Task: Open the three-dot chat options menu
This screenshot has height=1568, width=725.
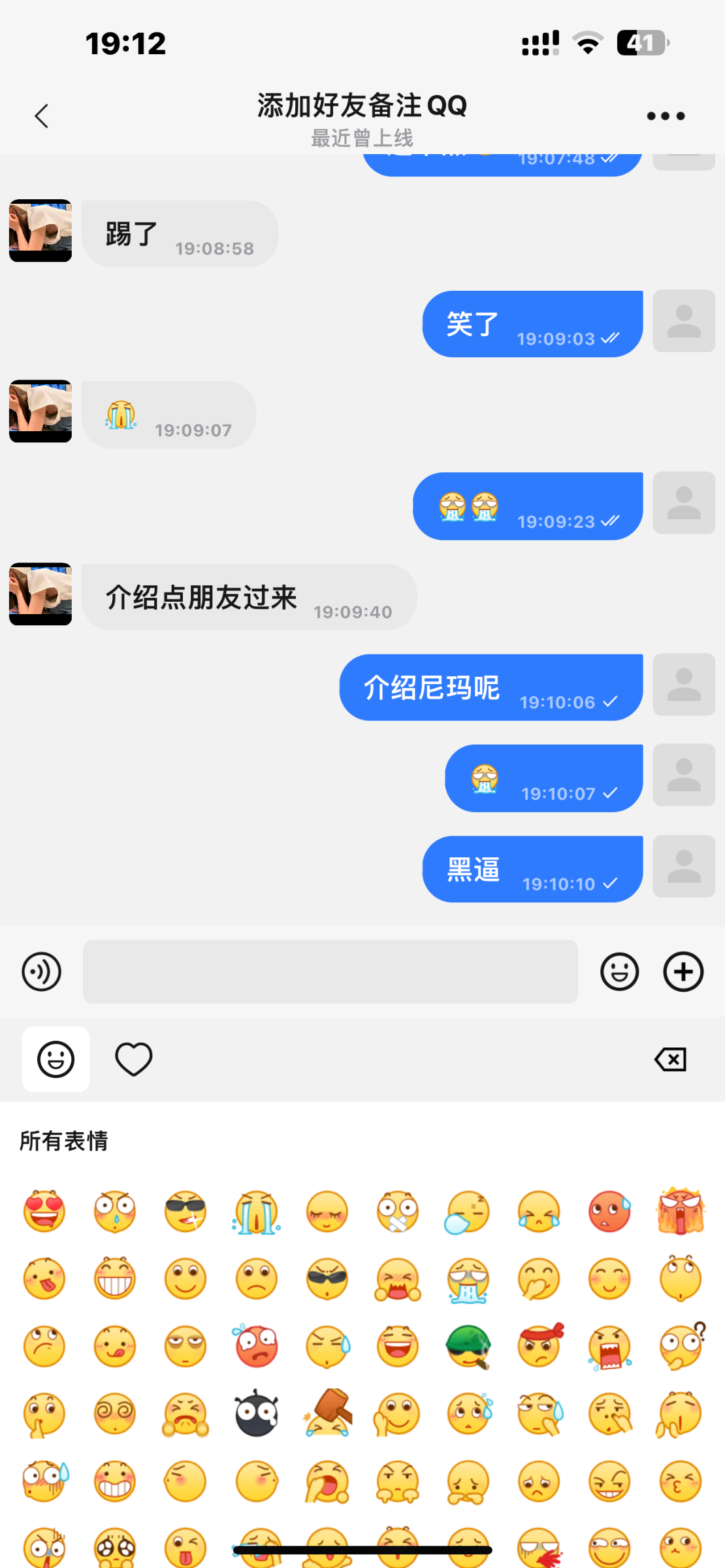Action: (665, 116)
